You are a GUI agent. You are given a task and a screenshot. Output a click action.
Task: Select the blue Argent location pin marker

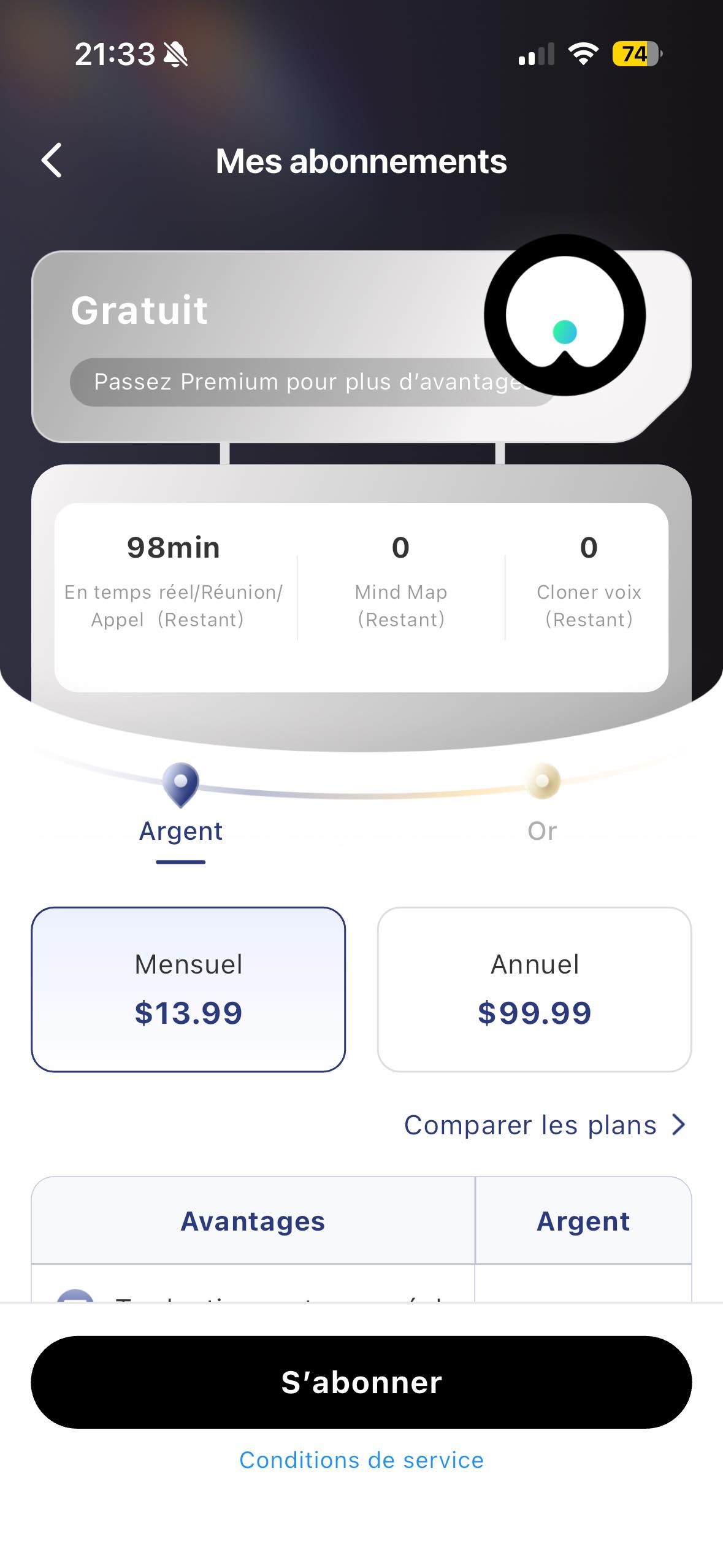coord(179,787)
